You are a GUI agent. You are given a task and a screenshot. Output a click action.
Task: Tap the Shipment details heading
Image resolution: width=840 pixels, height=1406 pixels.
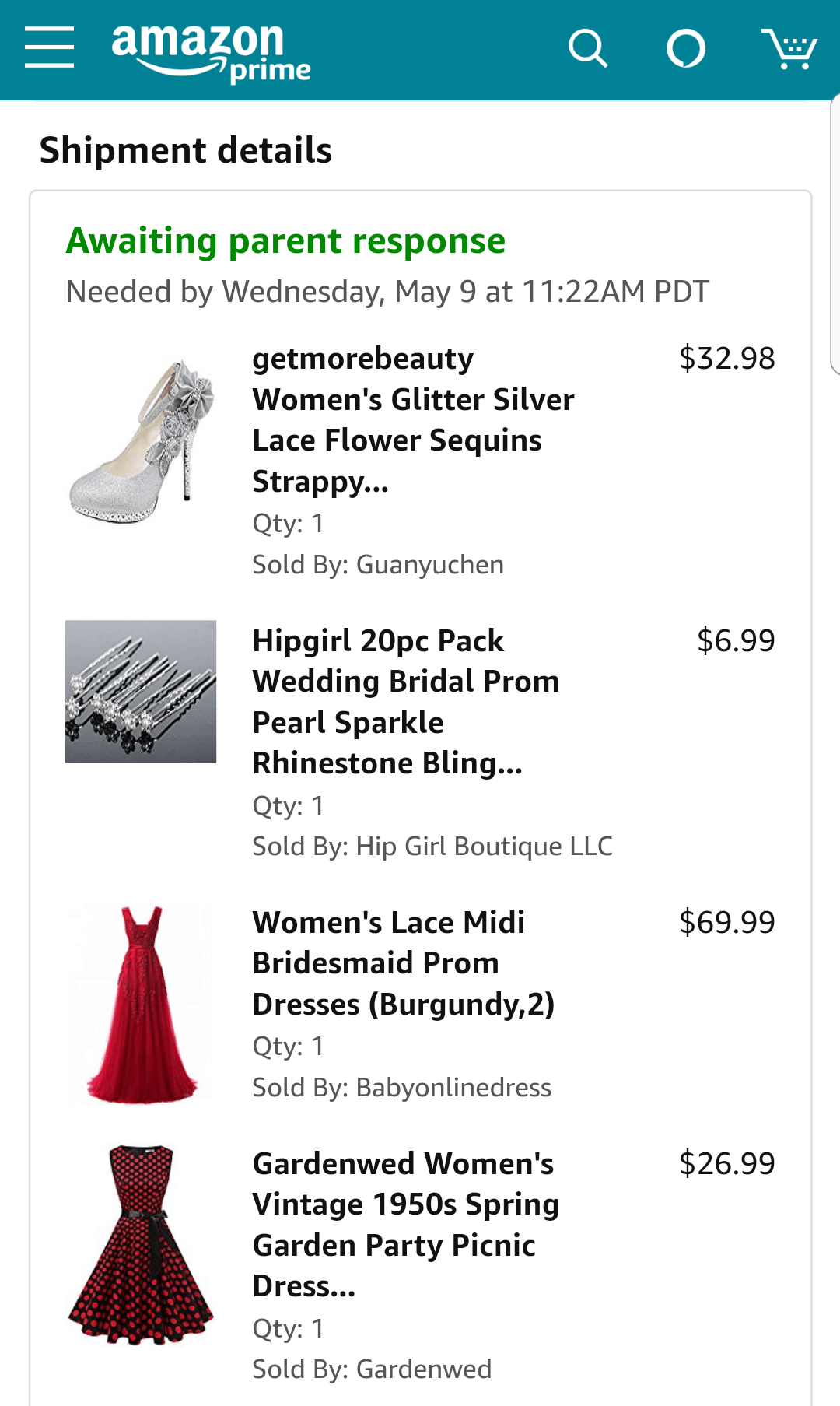click(185, 150)
